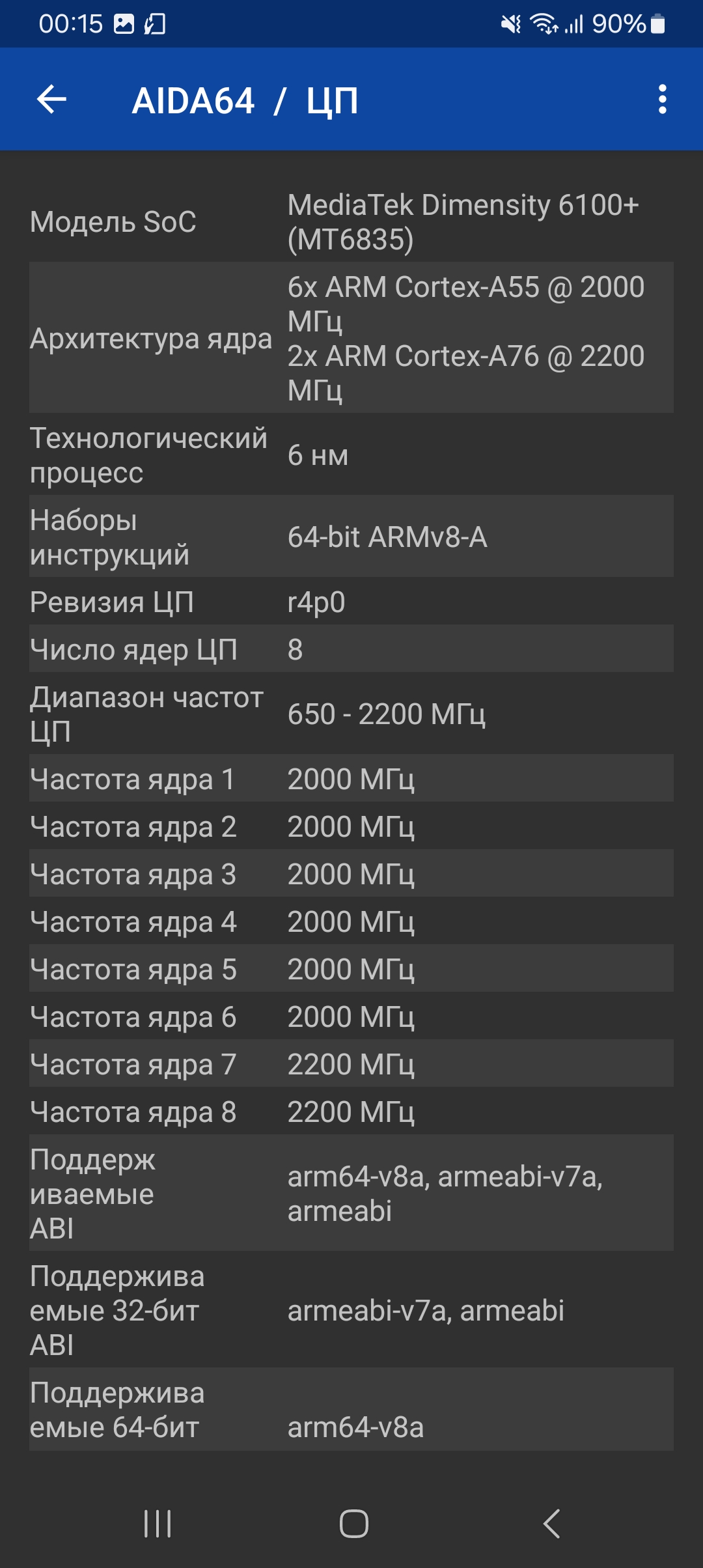The width and height of the screenshot is (703, 1568).
Task: Open the three-dot overflow menu
Action: [x=662, y=100]
